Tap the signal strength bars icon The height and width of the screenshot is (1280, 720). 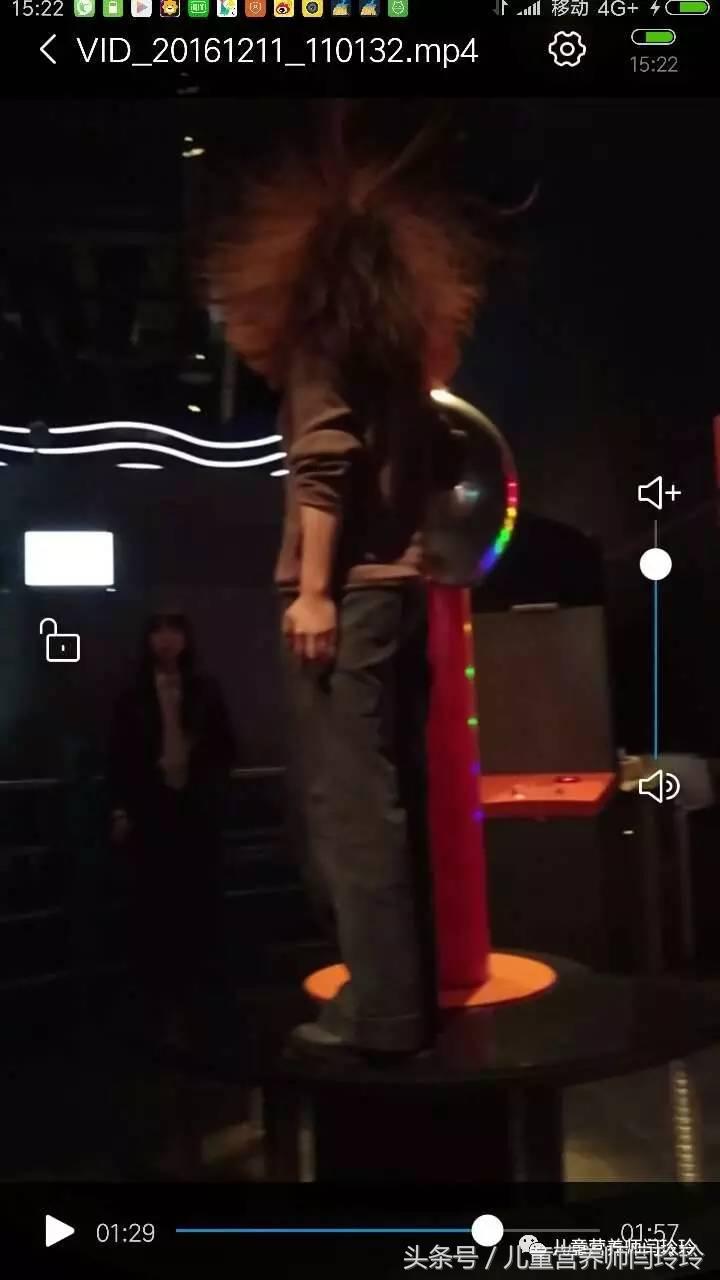(x=528, y=13)
